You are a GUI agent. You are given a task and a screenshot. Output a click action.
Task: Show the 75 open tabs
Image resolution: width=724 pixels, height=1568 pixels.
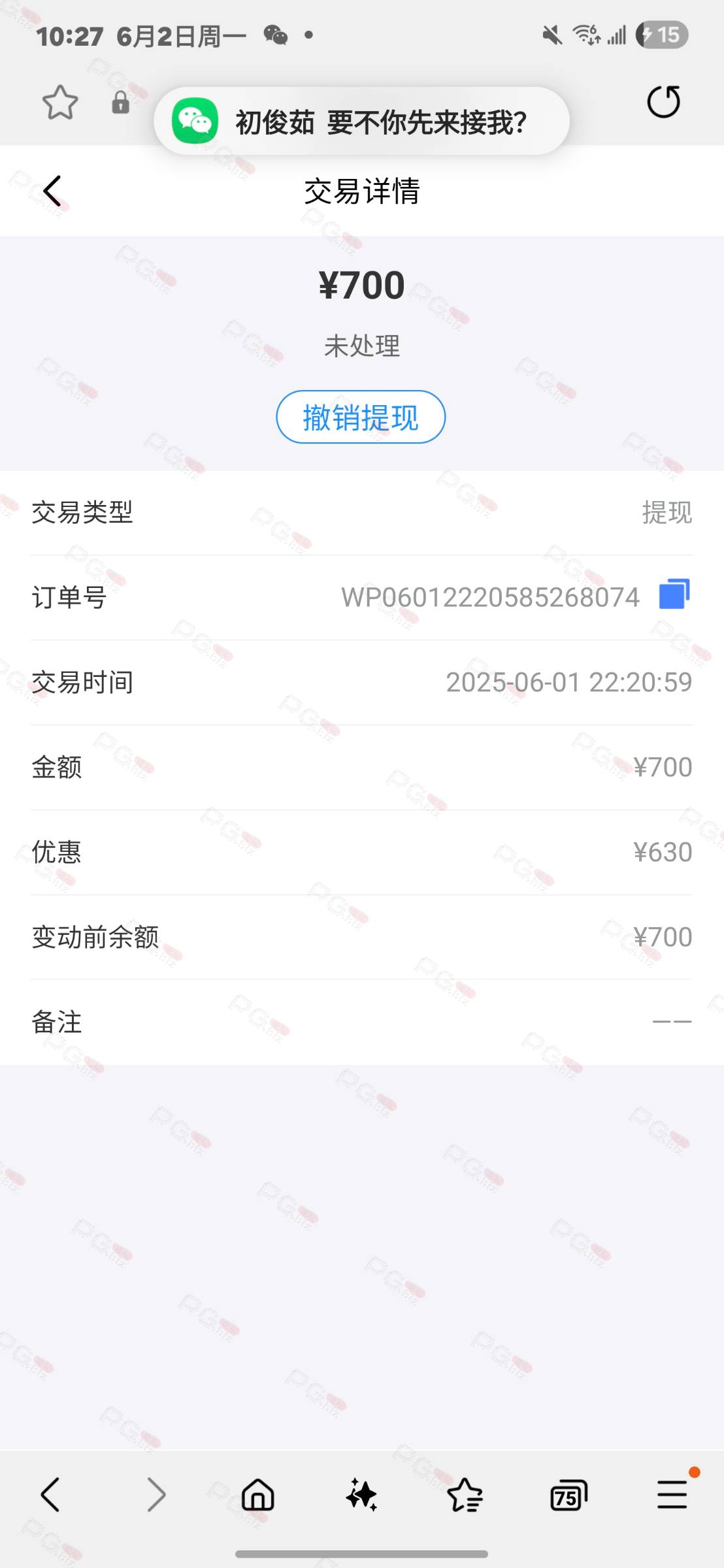pyautogui.click(x=568, y=1495)
